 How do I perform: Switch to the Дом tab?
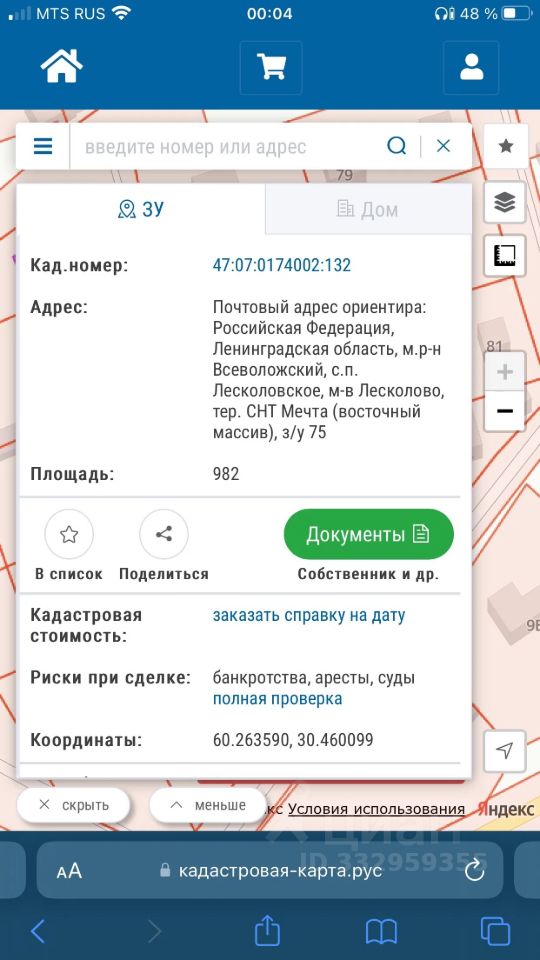[367, 209]
